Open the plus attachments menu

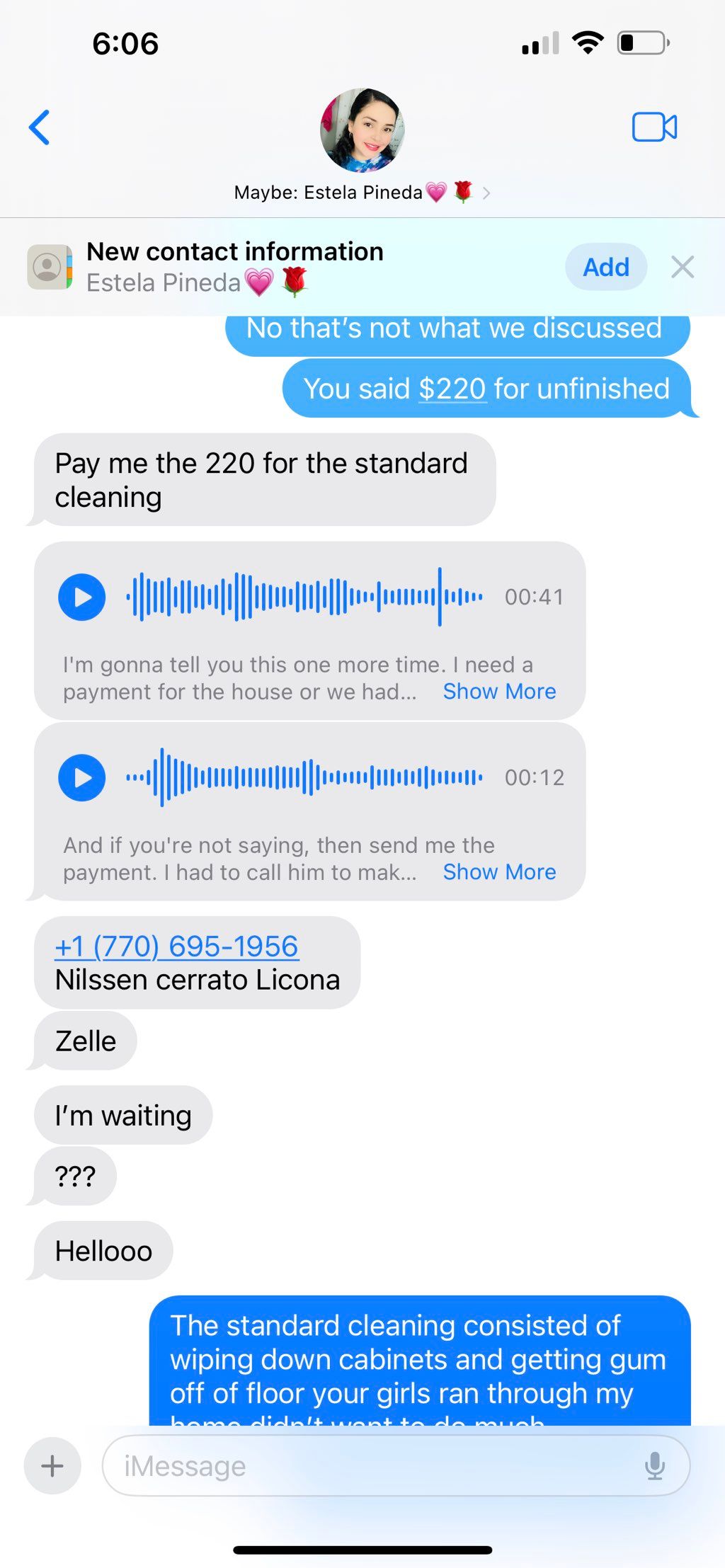click(x=52, y=1465)
